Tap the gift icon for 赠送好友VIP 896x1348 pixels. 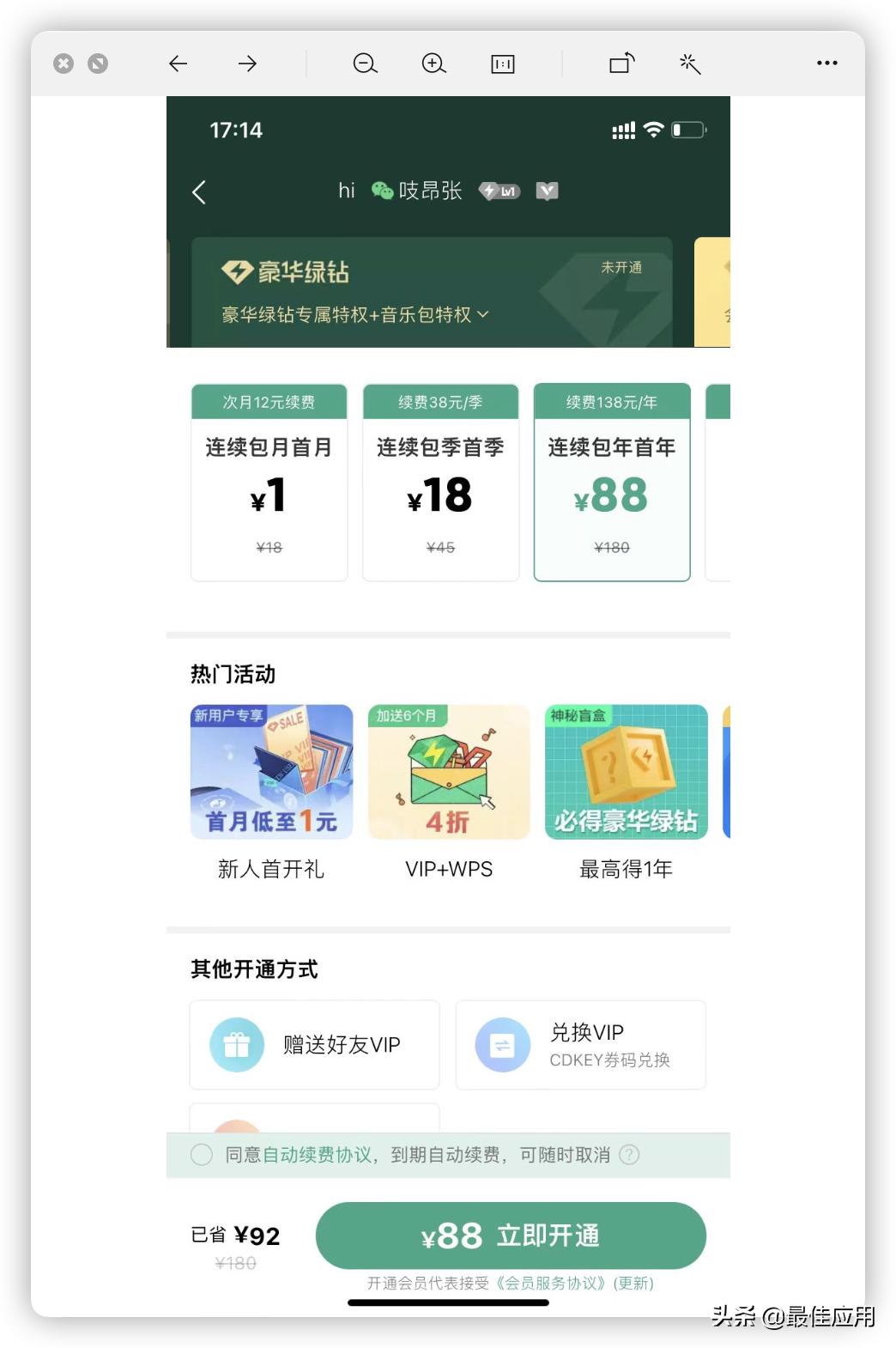point(236,1045)
